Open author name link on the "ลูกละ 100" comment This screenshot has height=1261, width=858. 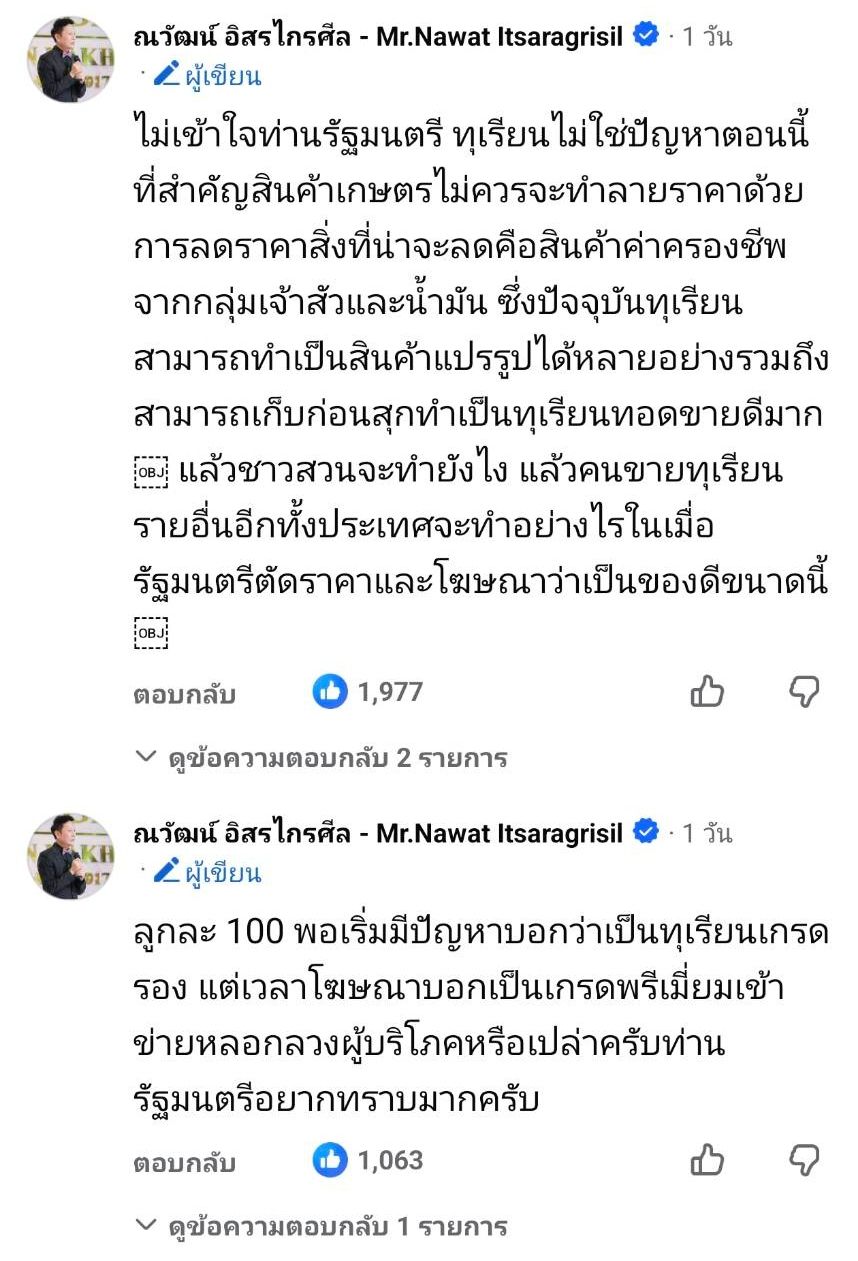click(x=378, y=833)
